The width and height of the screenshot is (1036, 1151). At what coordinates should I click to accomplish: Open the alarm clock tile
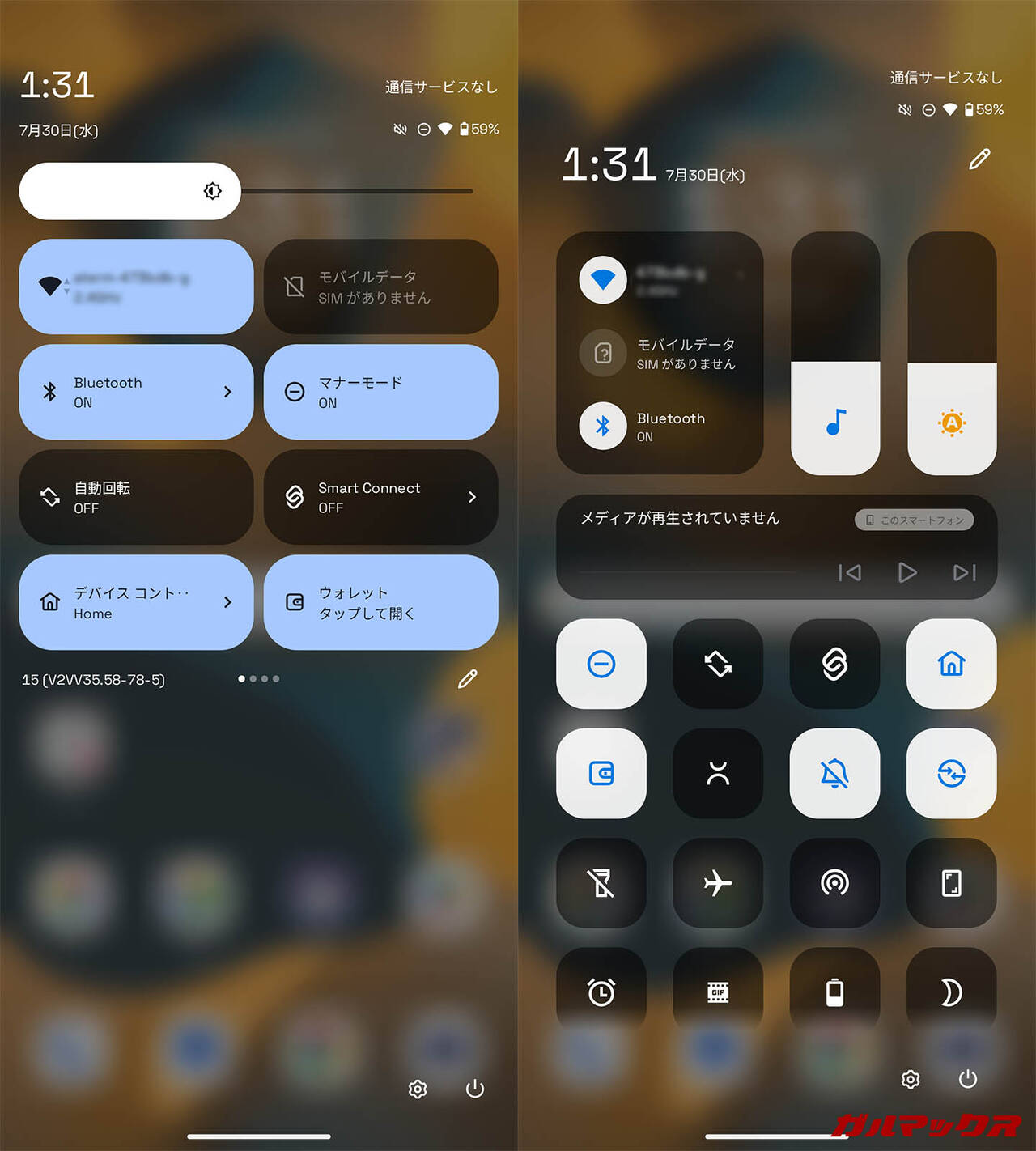click(601, 992)
